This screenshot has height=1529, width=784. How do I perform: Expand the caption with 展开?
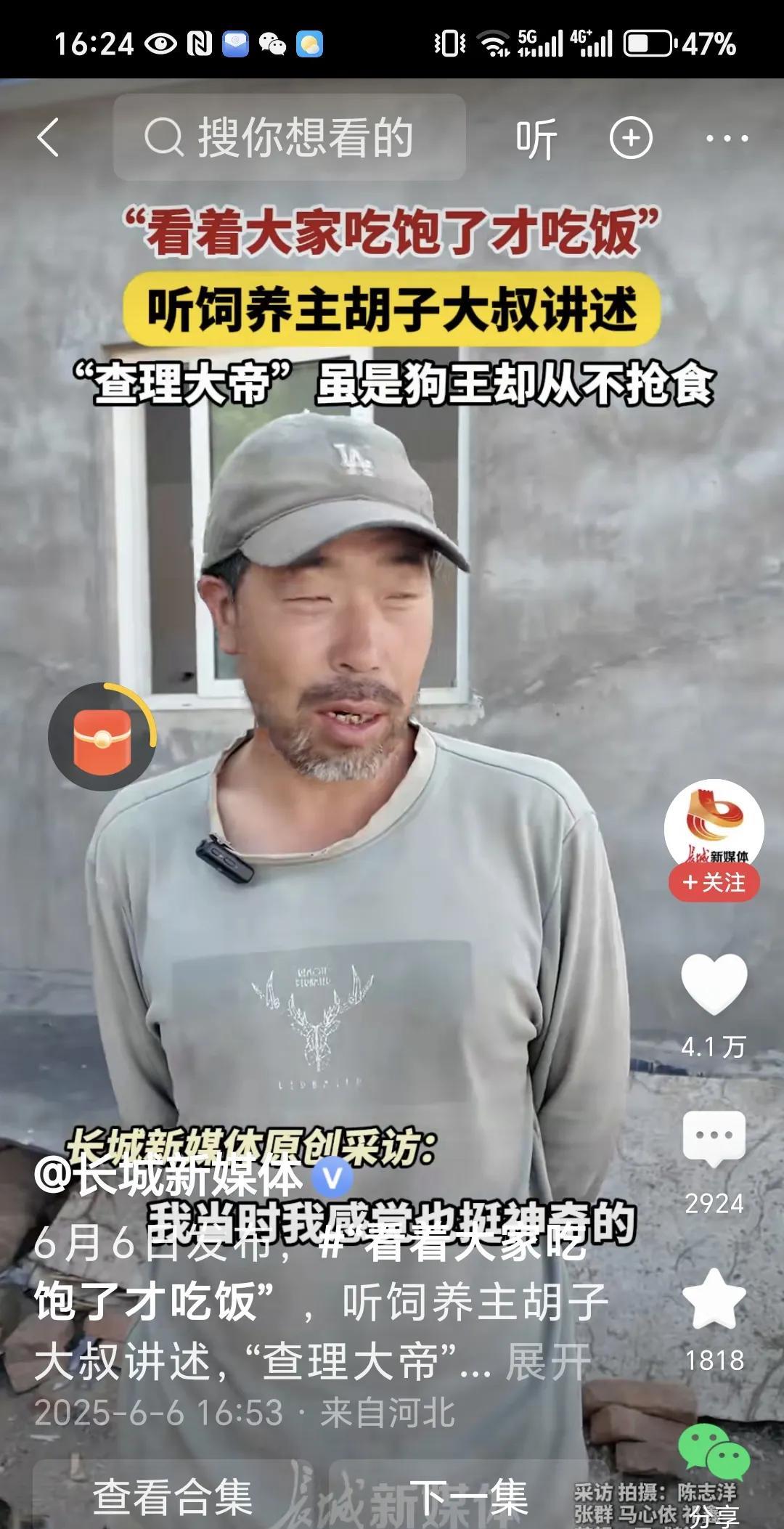coord(548,1361)
